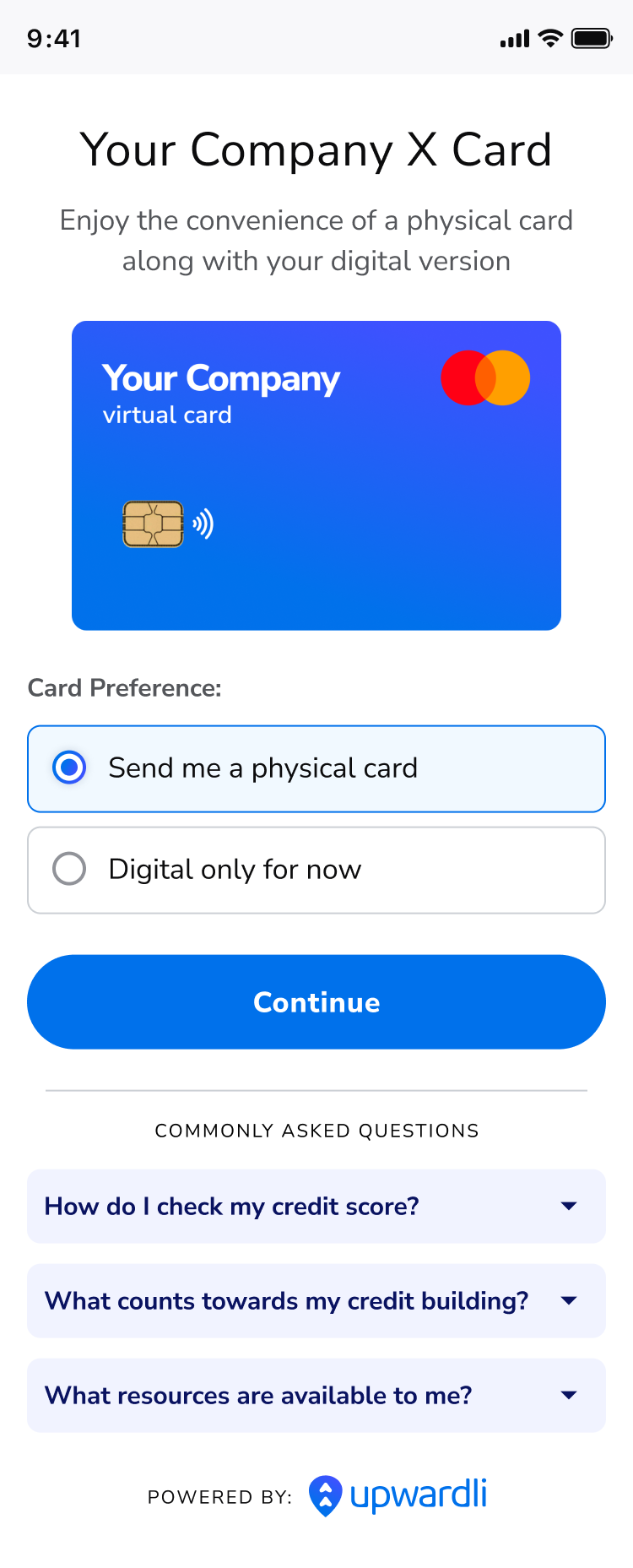Click the cellular signal bars icon
The height and width of the screenshot is (1568, 633).
click(x=514, y=38)
